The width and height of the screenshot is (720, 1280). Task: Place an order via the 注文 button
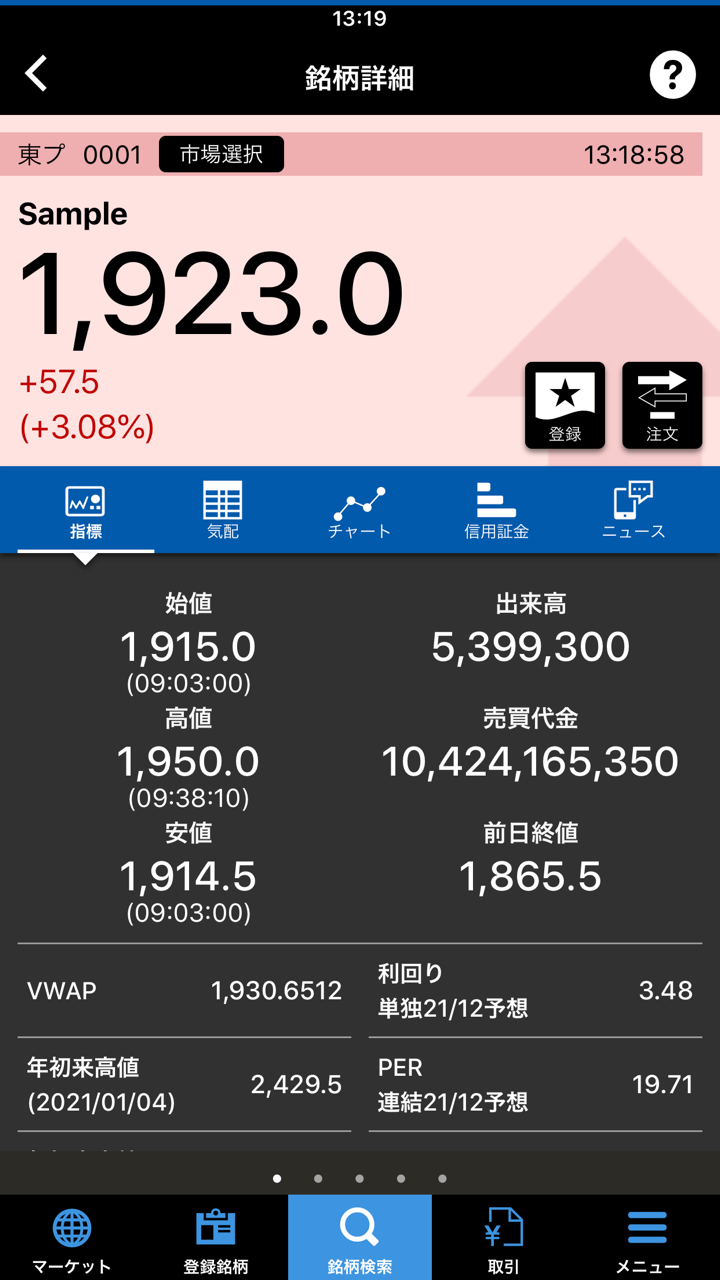pos(662,405)
